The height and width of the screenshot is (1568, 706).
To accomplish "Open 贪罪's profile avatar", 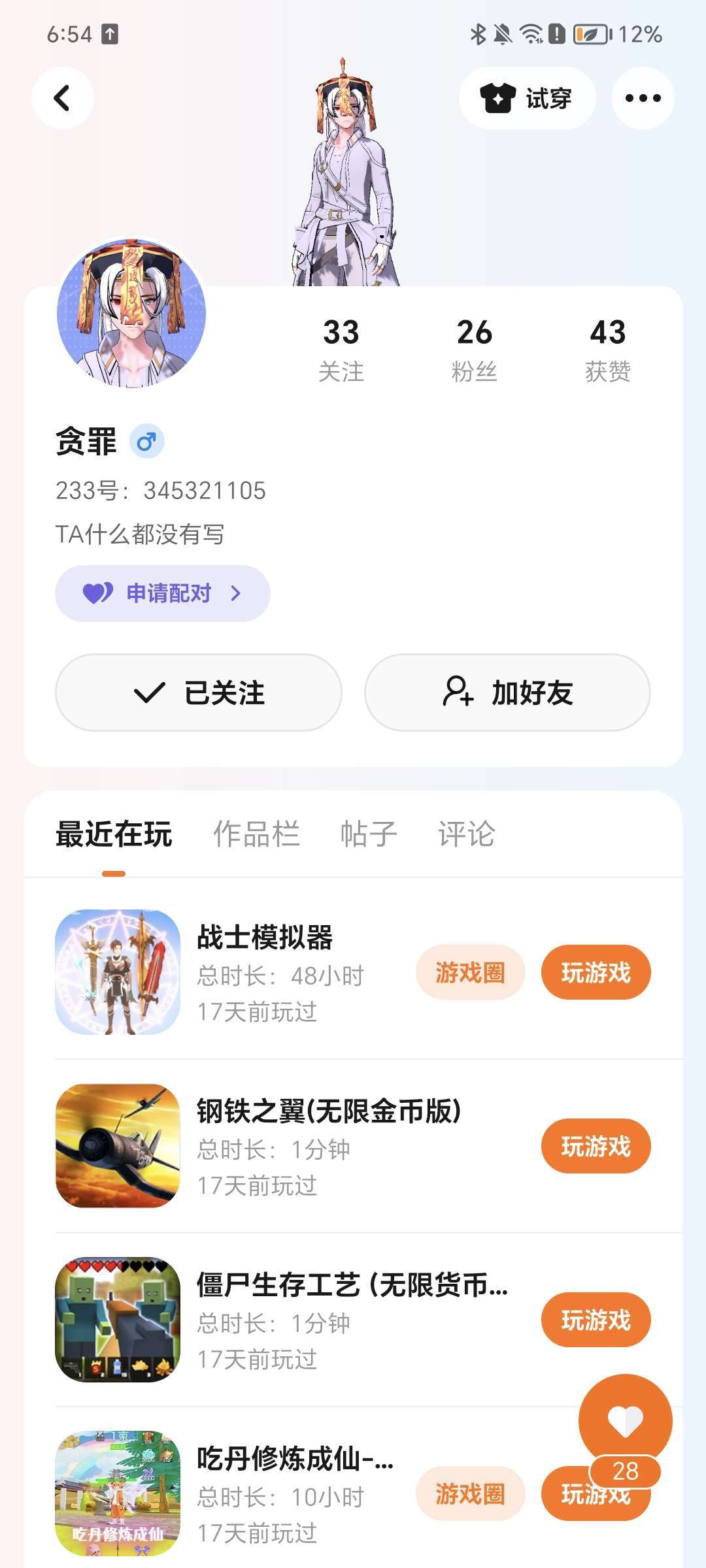I will tap(131, 313).
